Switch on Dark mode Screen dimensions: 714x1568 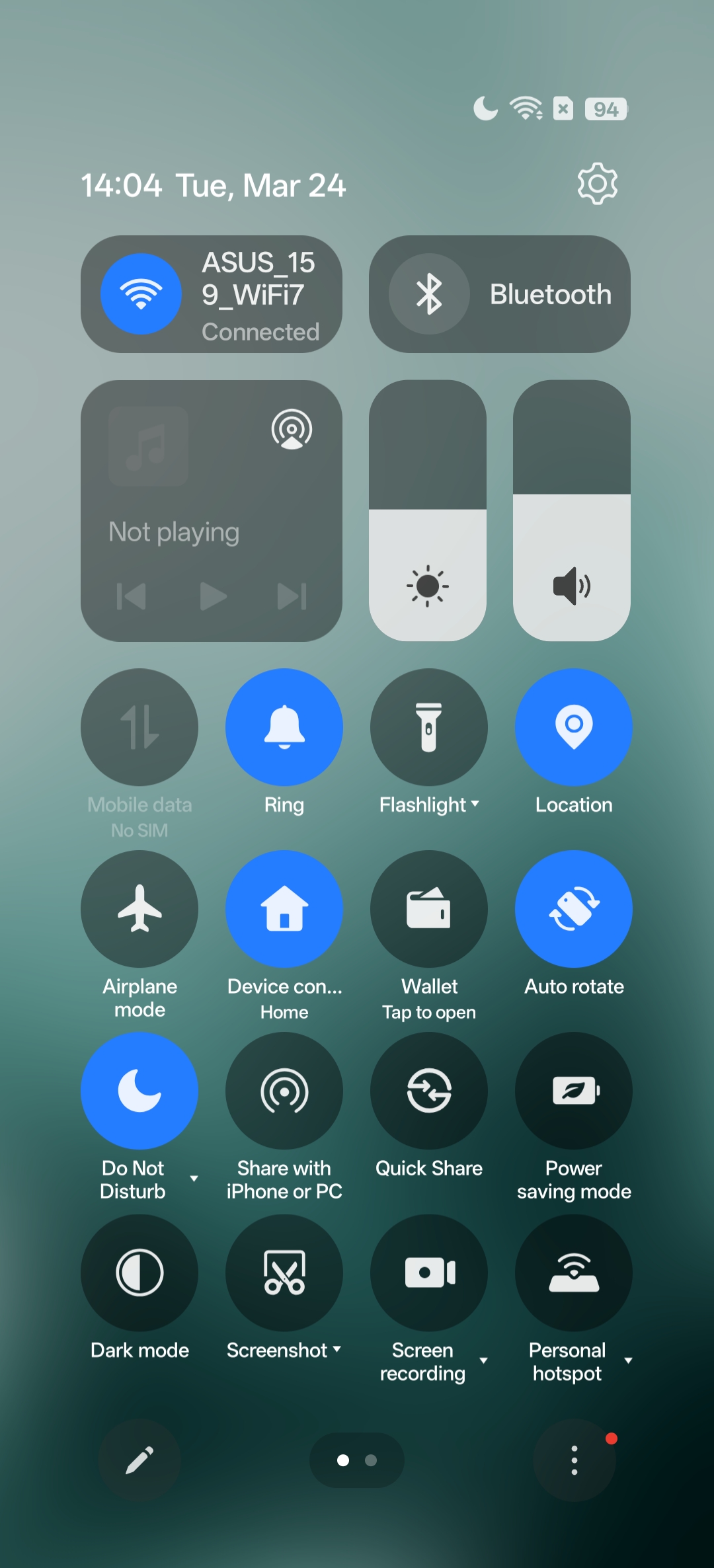point(139,1273)
